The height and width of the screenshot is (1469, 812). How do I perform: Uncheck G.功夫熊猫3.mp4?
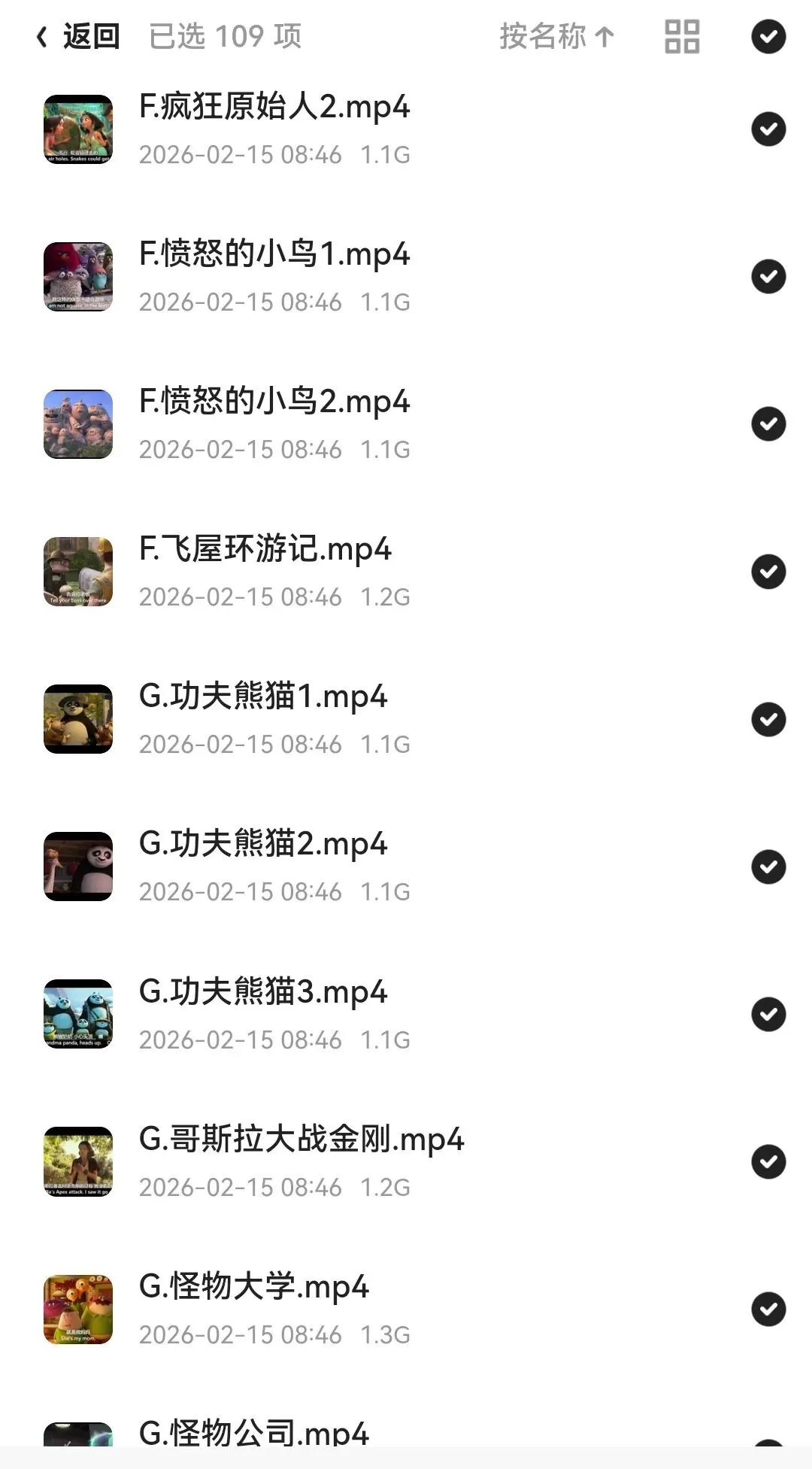pos(768,1014)
